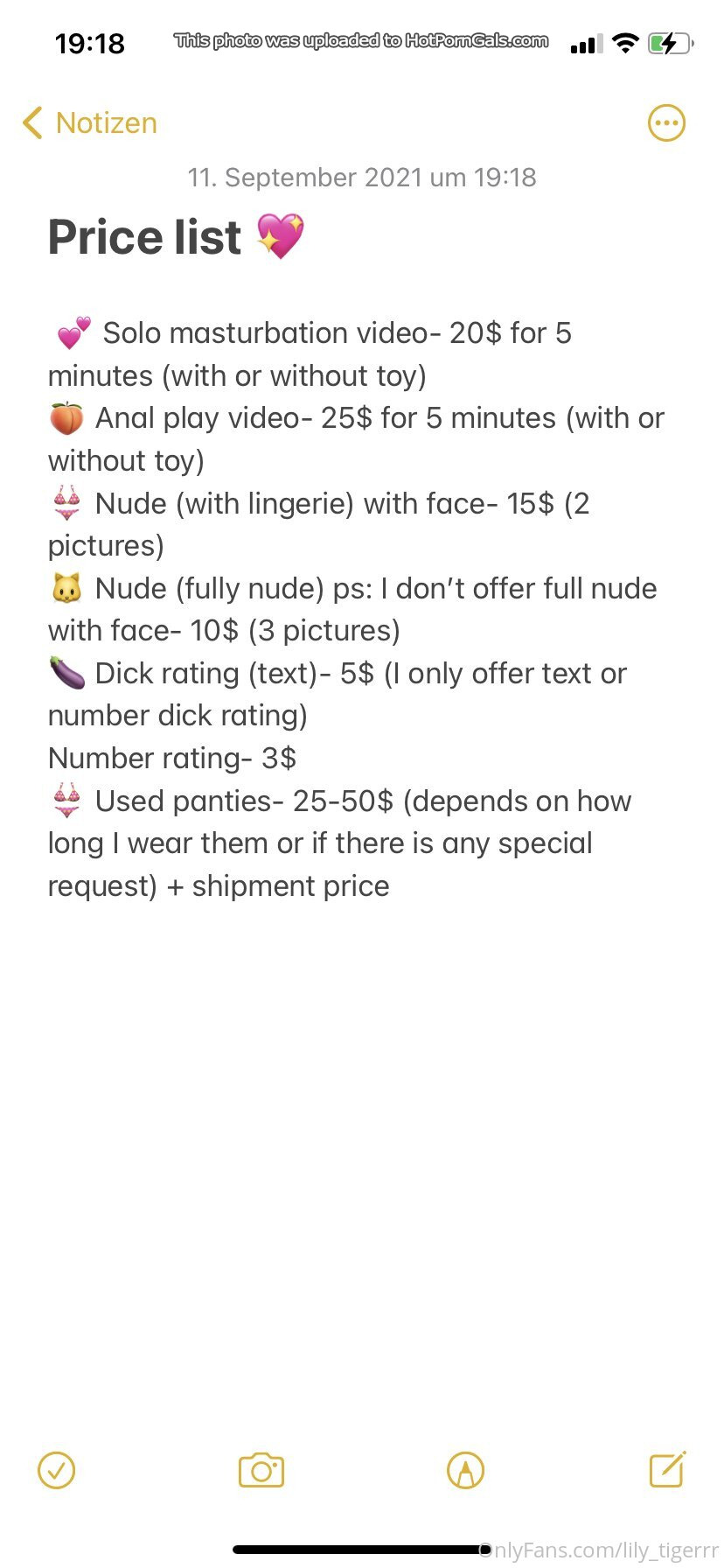This screenshot has height=1568, width=724.
Task: Open the markup pen tool
Action: 465,1470
